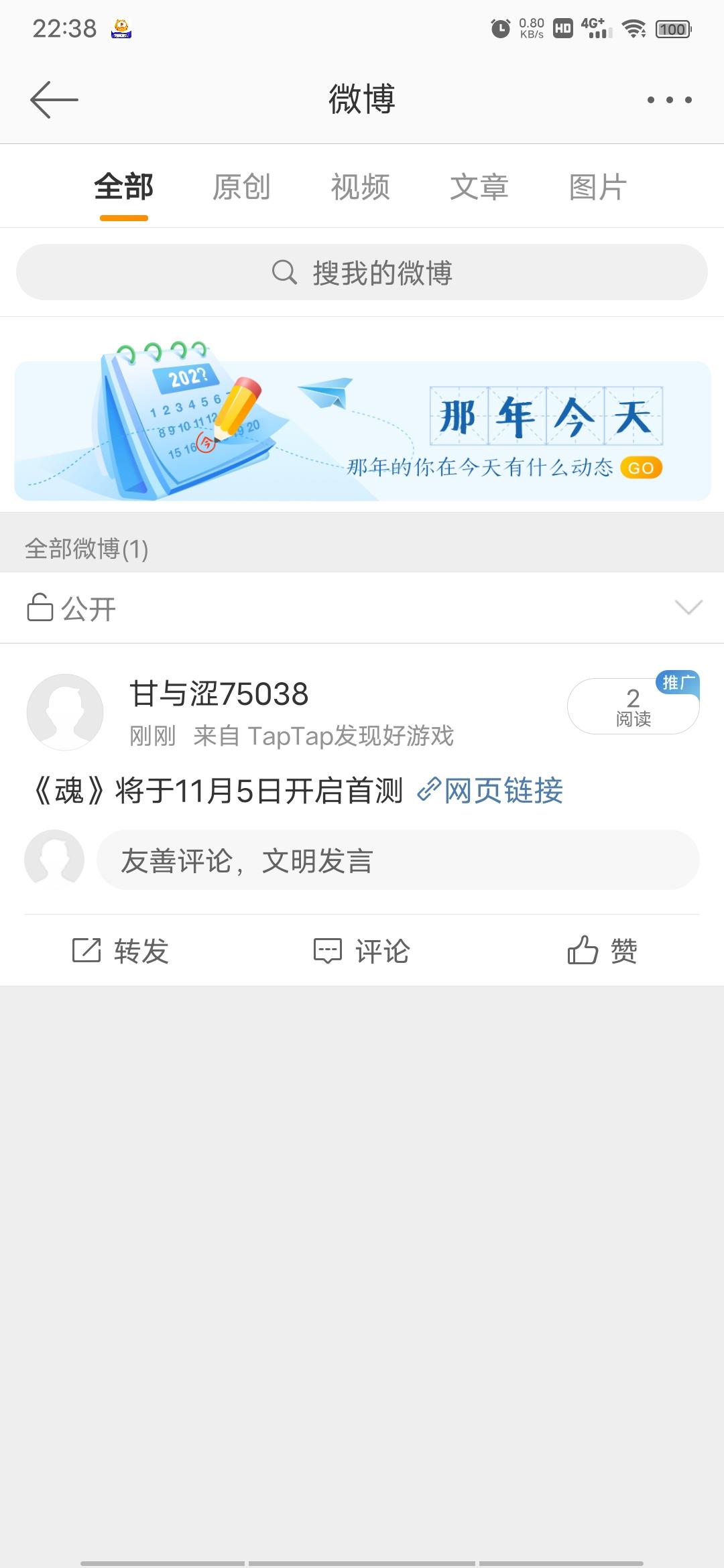
Task: Tap the 搜我的微博 search box
Action: 362,272
